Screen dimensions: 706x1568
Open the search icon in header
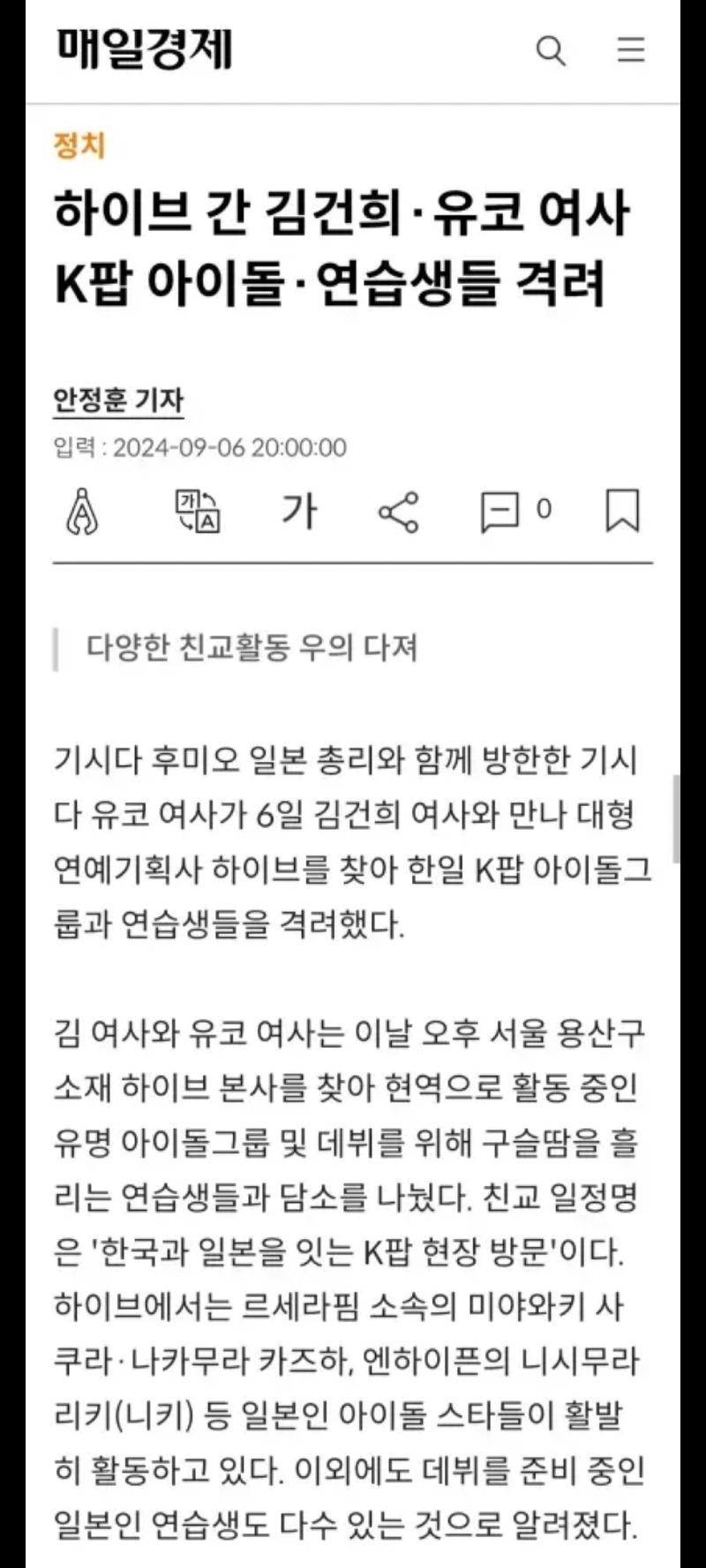point(551,50)
